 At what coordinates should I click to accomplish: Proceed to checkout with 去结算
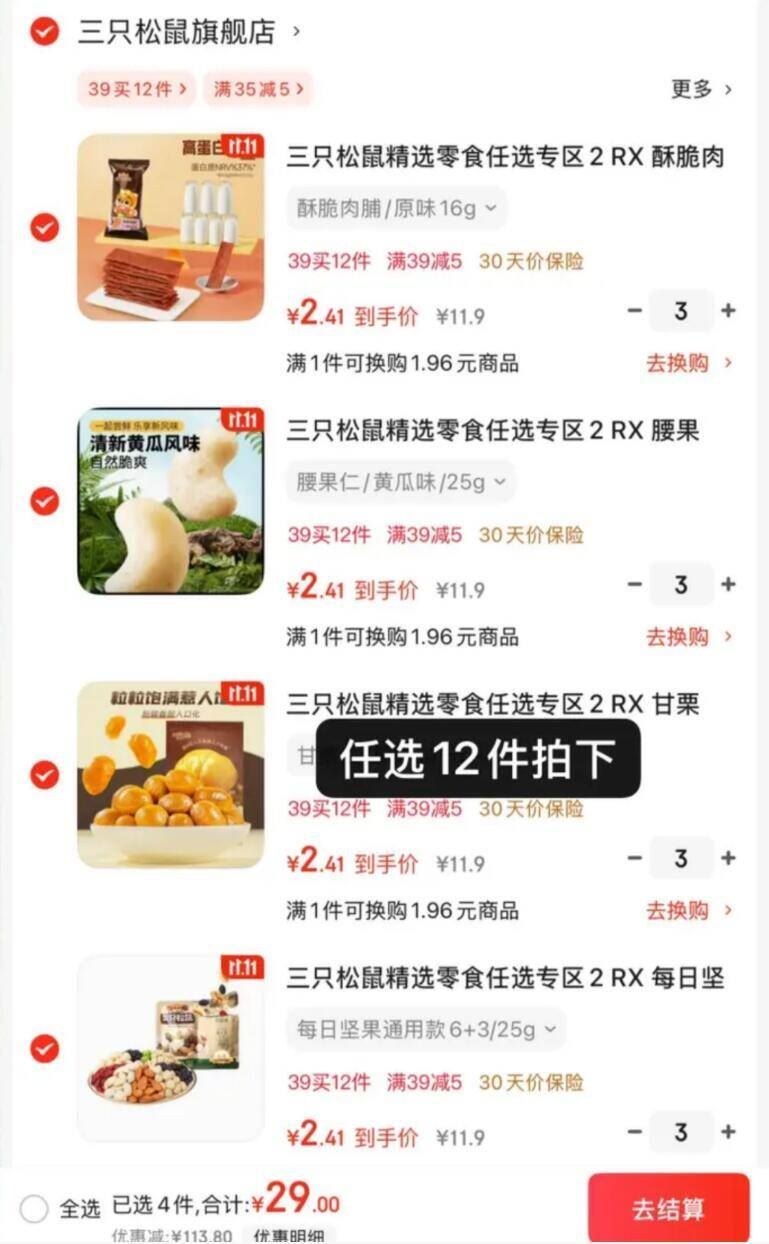[x=668, y=1208]
